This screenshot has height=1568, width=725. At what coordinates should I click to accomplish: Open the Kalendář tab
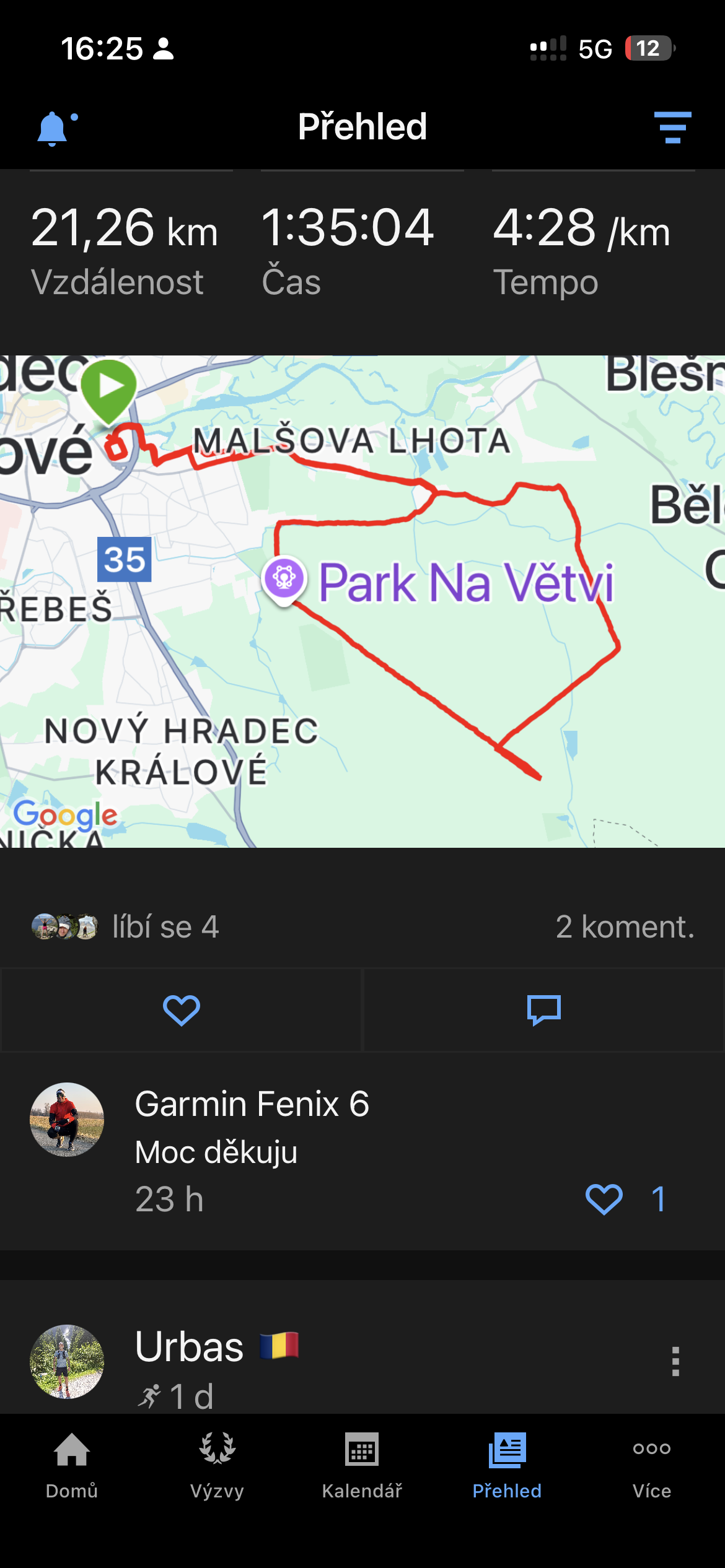[362, 1462]
